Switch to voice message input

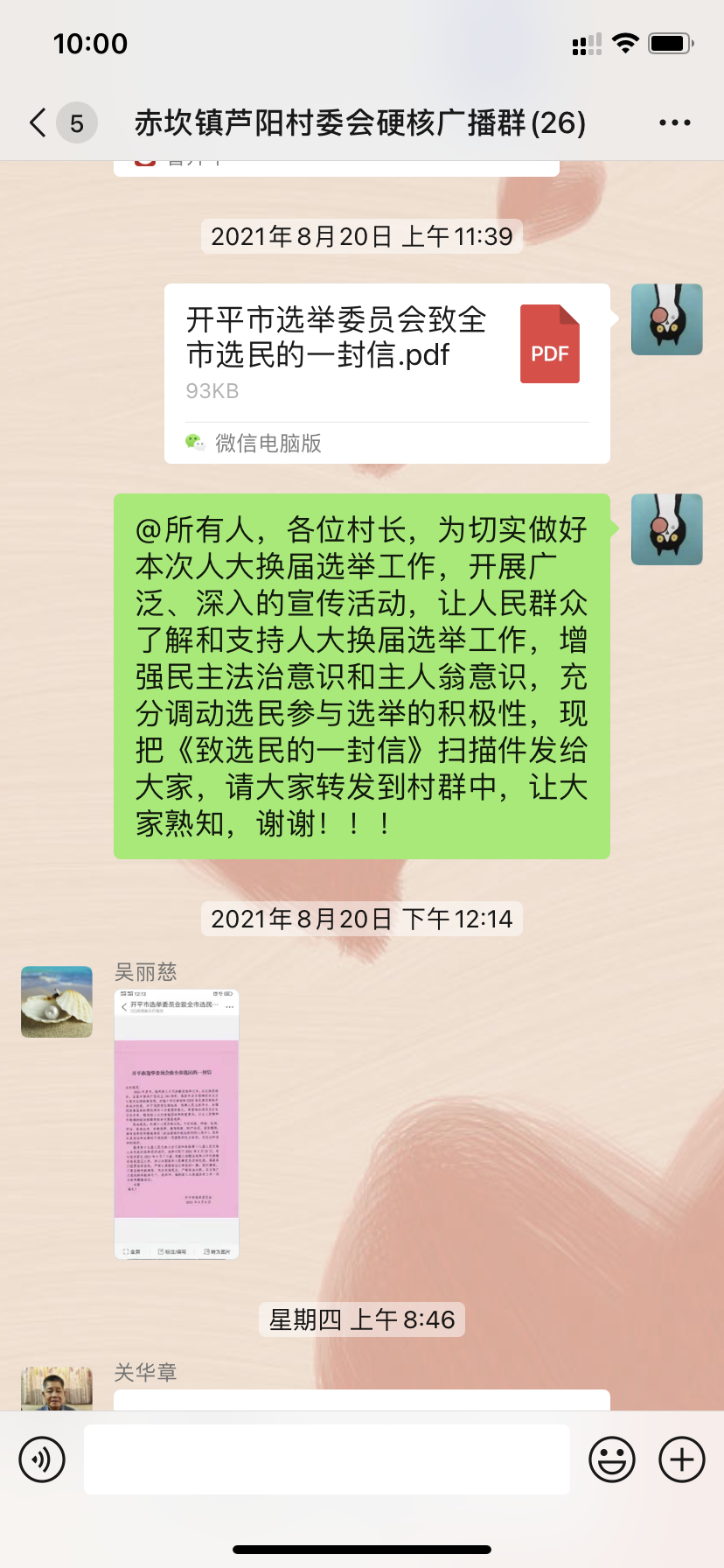(x=42, y=1459)
